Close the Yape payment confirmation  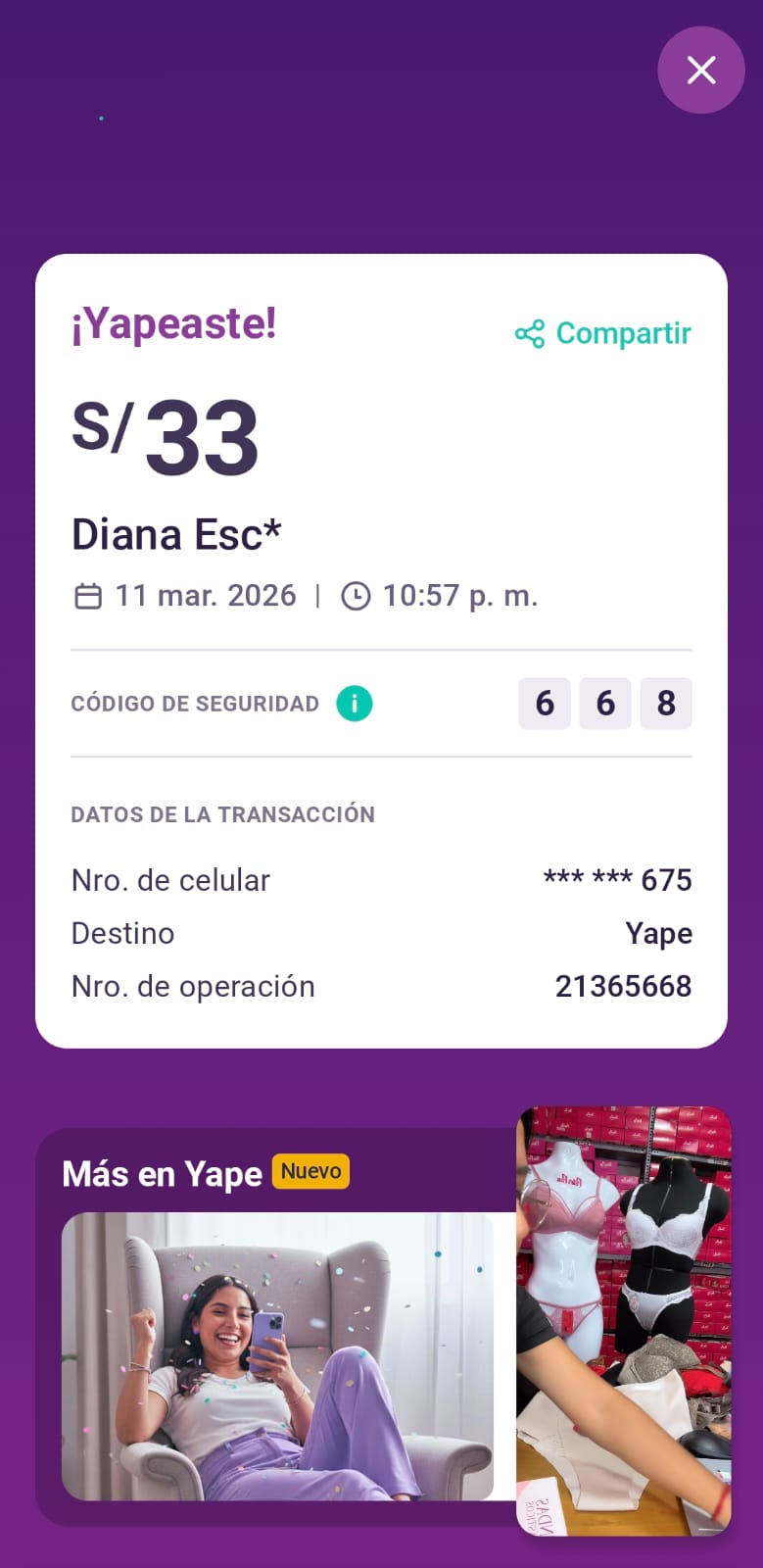tap(700, 71)
